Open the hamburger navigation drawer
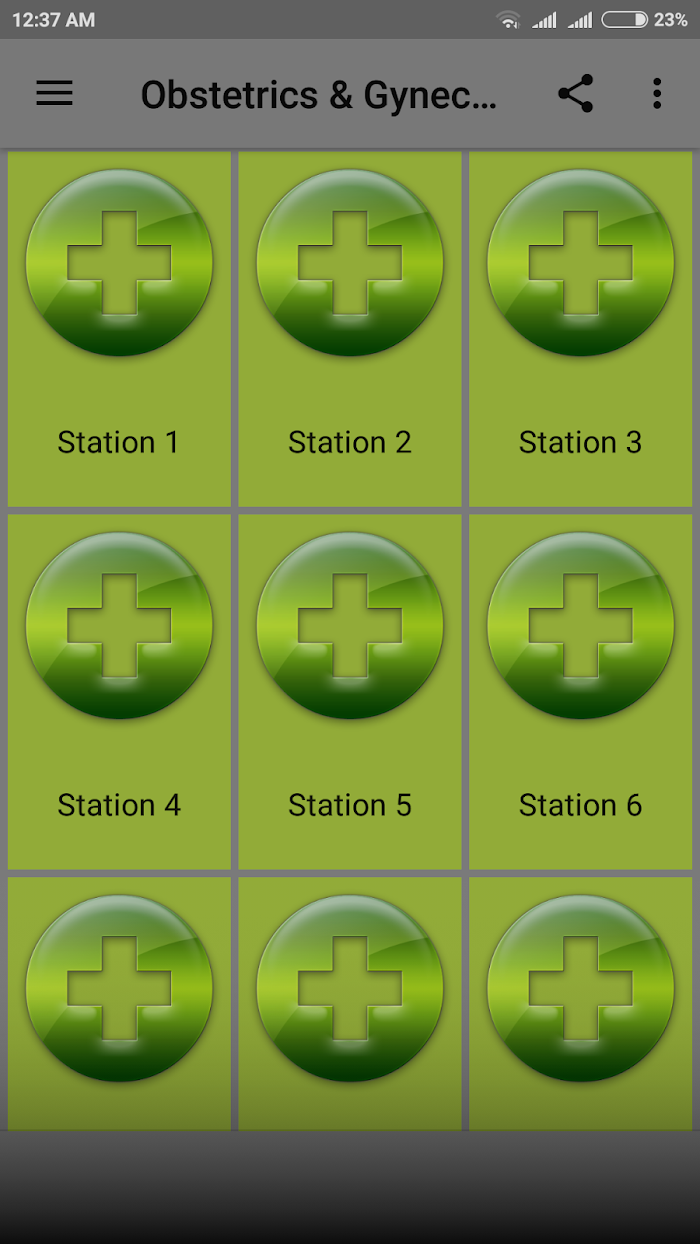 point(55,93)
